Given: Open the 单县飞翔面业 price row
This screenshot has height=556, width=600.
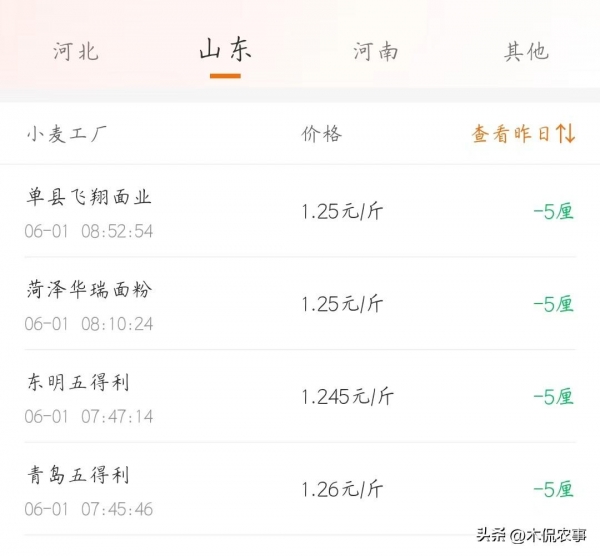Looking at the screenshot, I should [300, 211].
